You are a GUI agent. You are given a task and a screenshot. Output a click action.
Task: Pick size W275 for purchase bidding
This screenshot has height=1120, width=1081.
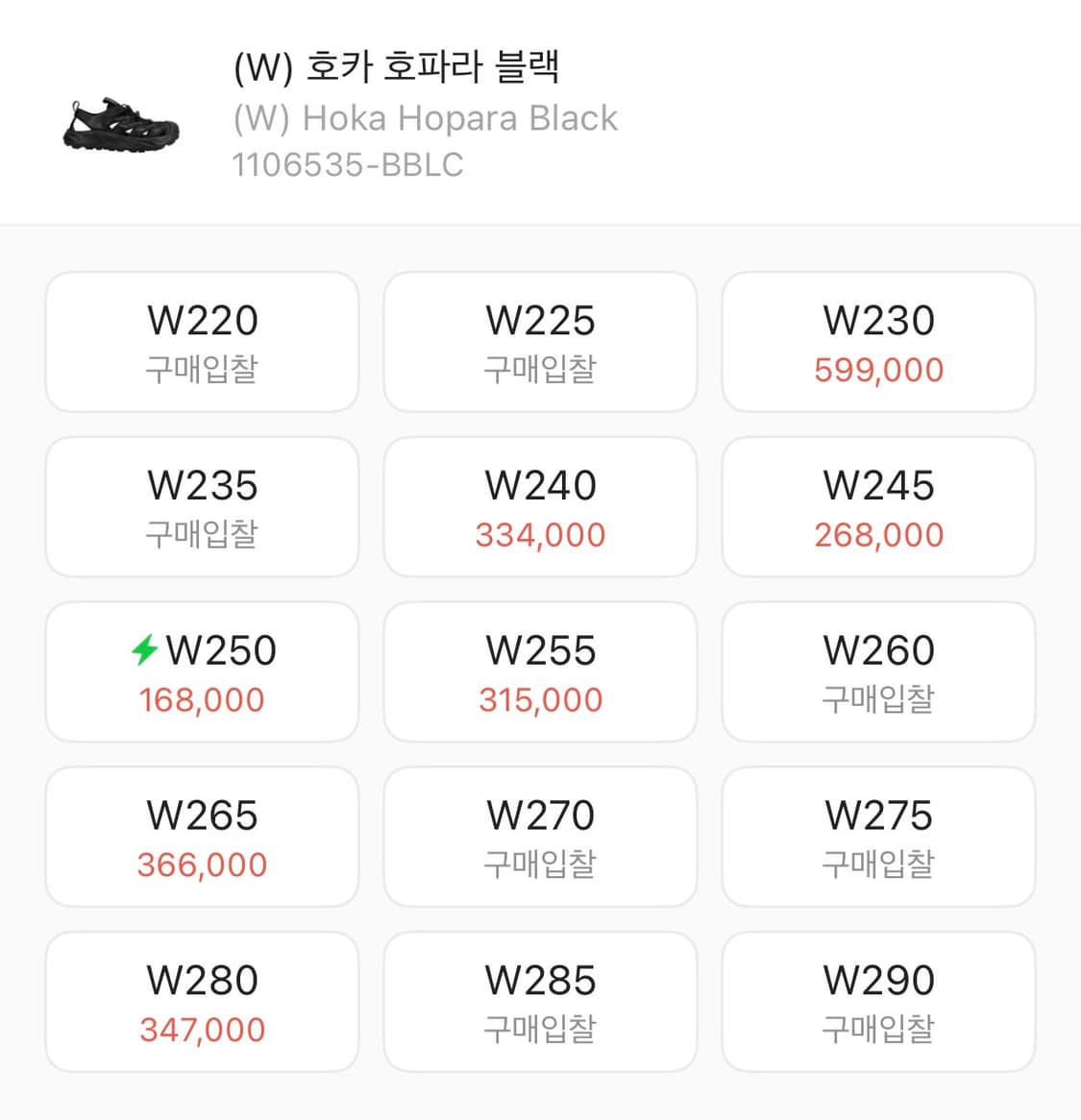pyautogui.click(x=878, y=837)
